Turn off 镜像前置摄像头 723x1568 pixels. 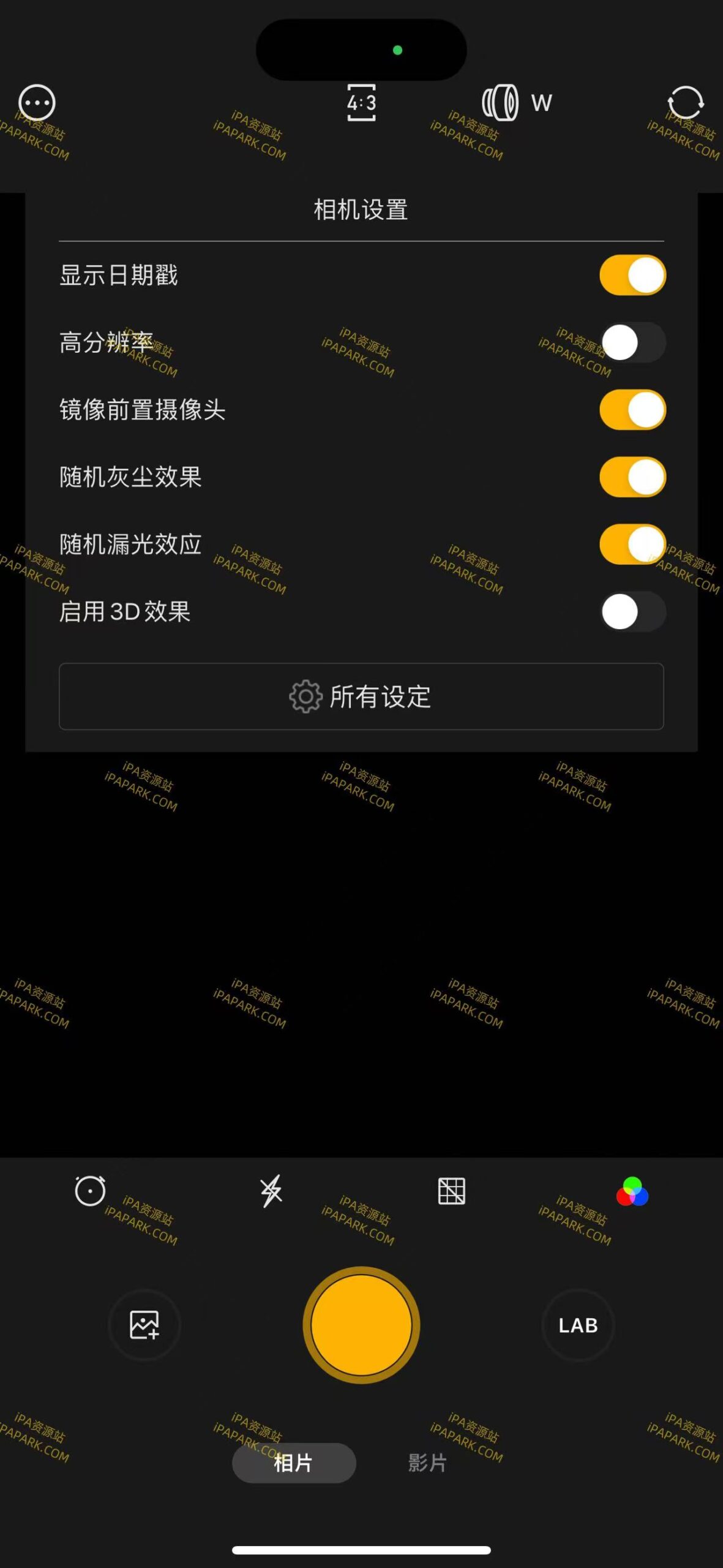[632, 410]
